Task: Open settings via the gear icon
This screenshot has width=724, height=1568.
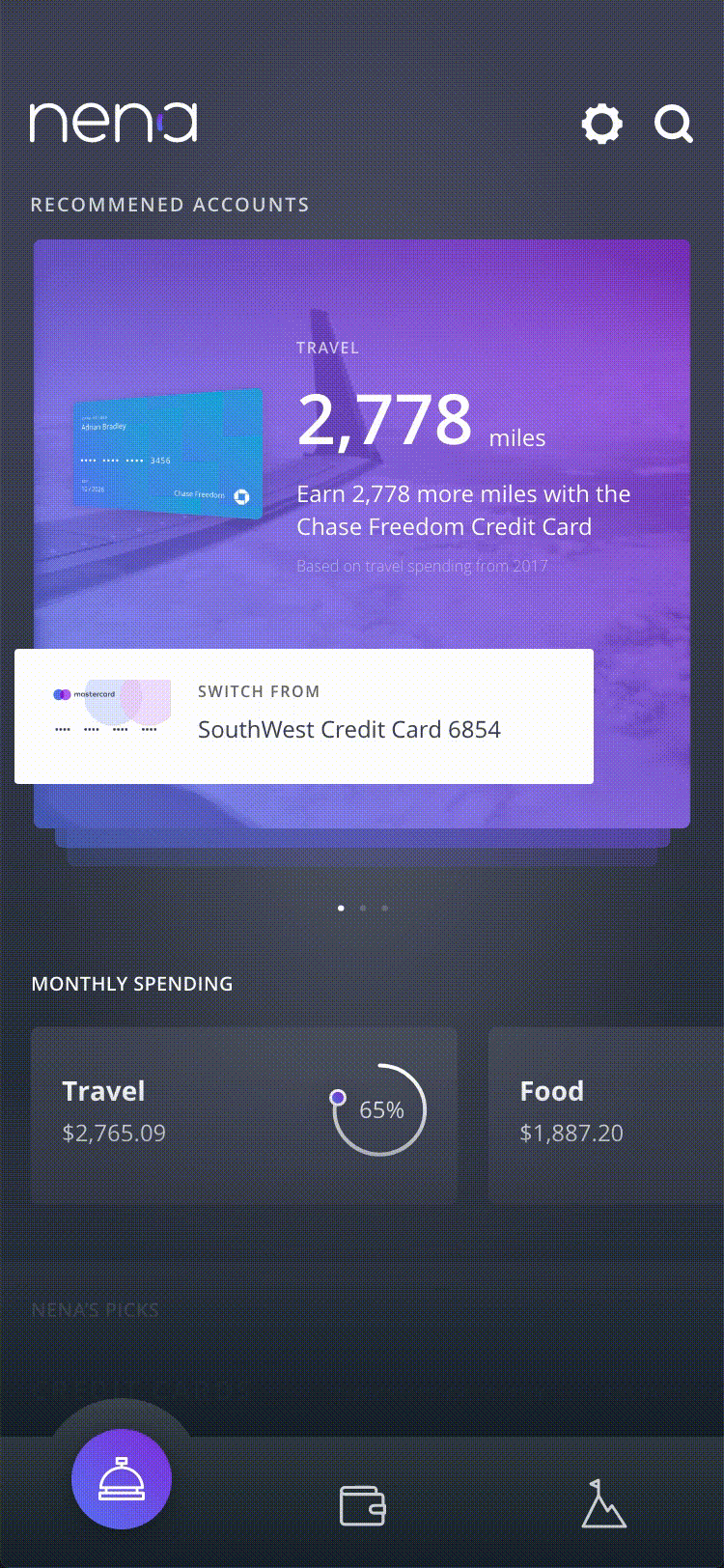Action: click(x=601, y=125)
